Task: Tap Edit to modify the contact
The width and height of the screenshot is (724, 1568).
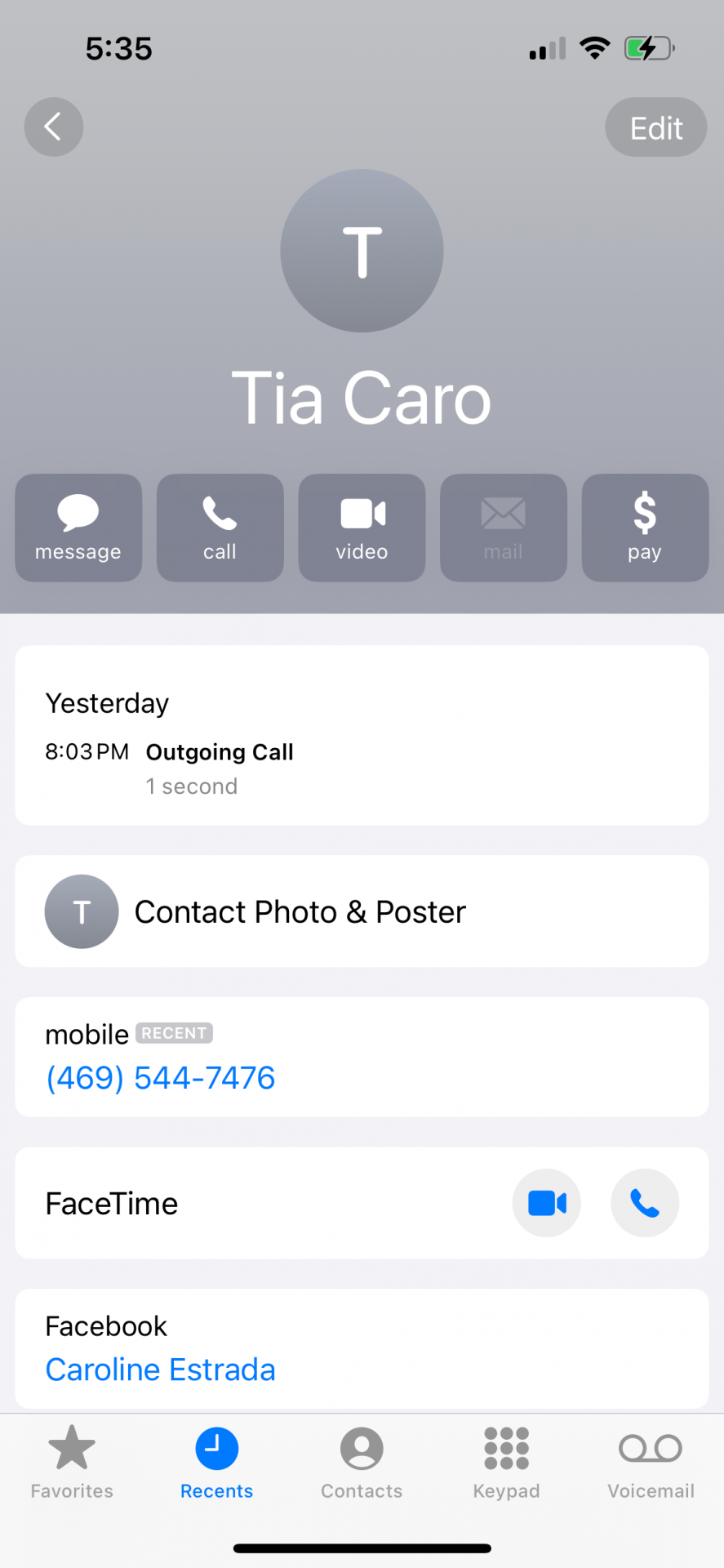Action: pos(655,127)
